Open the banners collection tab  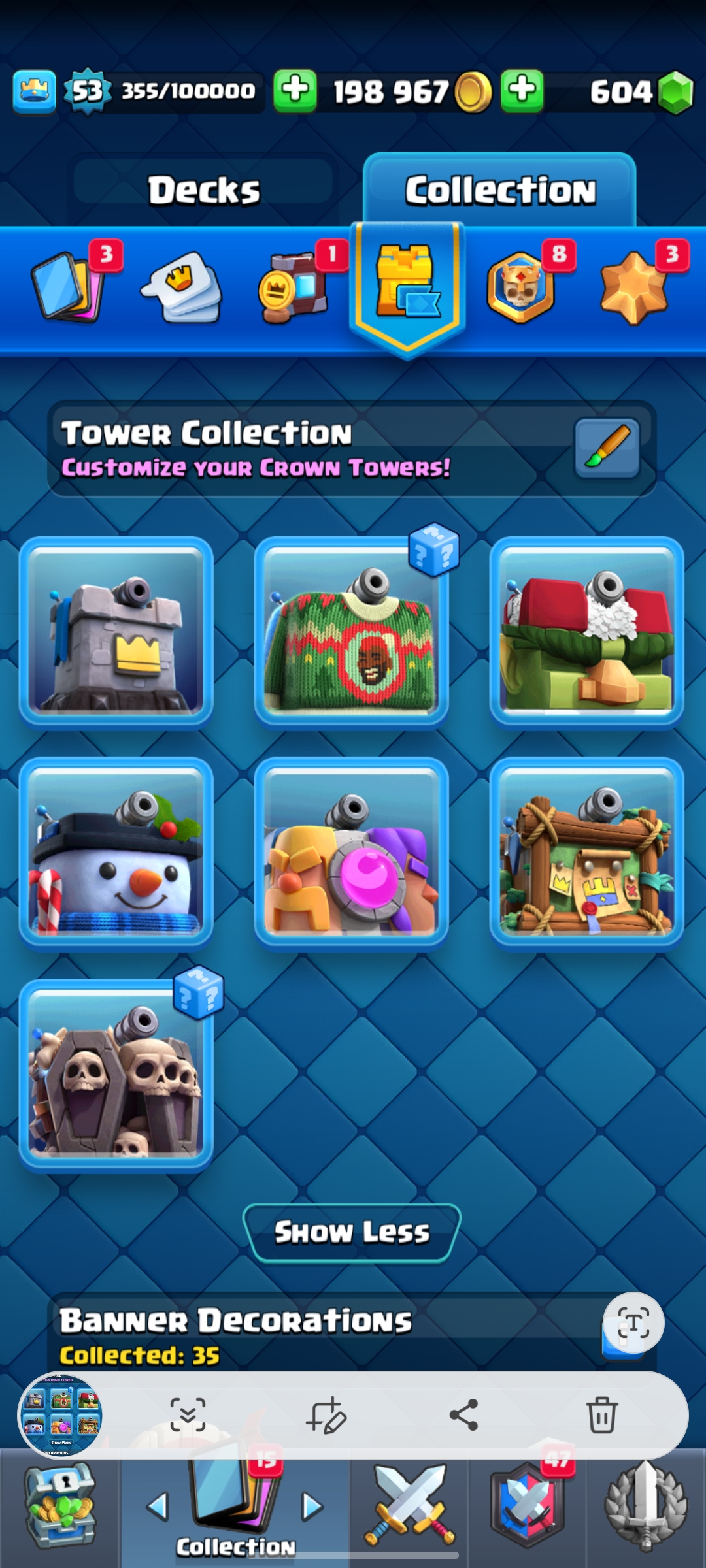click(x=293, y=289)
